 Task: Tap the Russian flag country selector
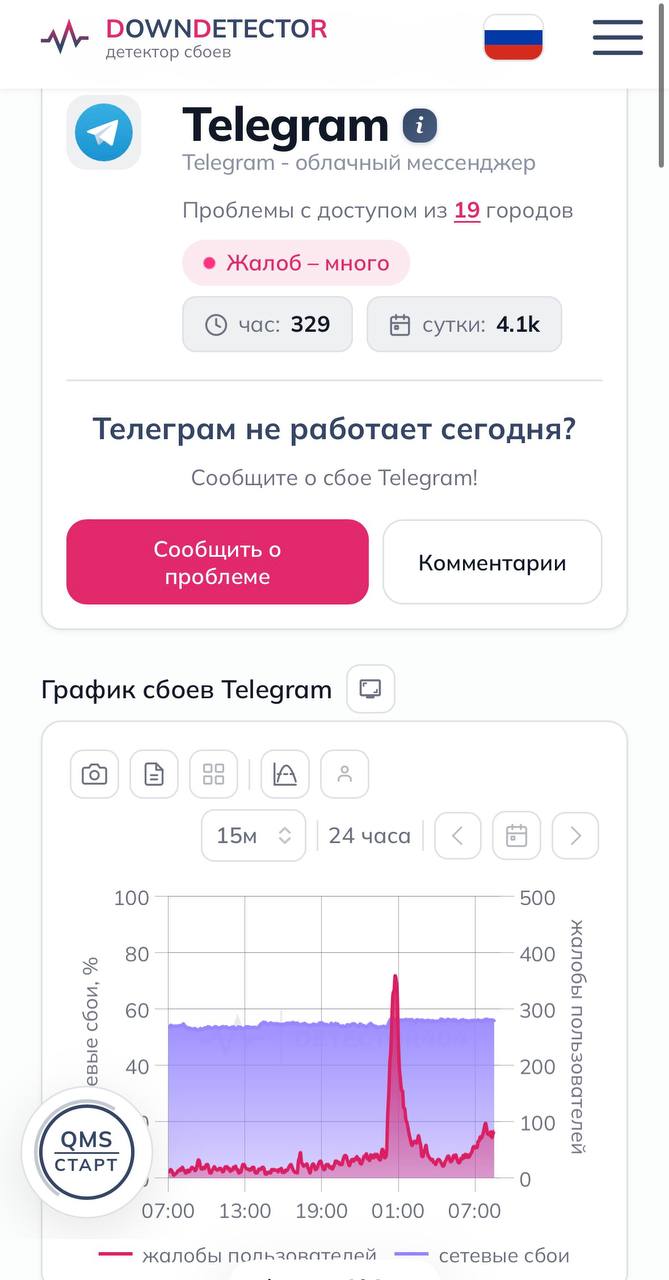coord(513,38)
